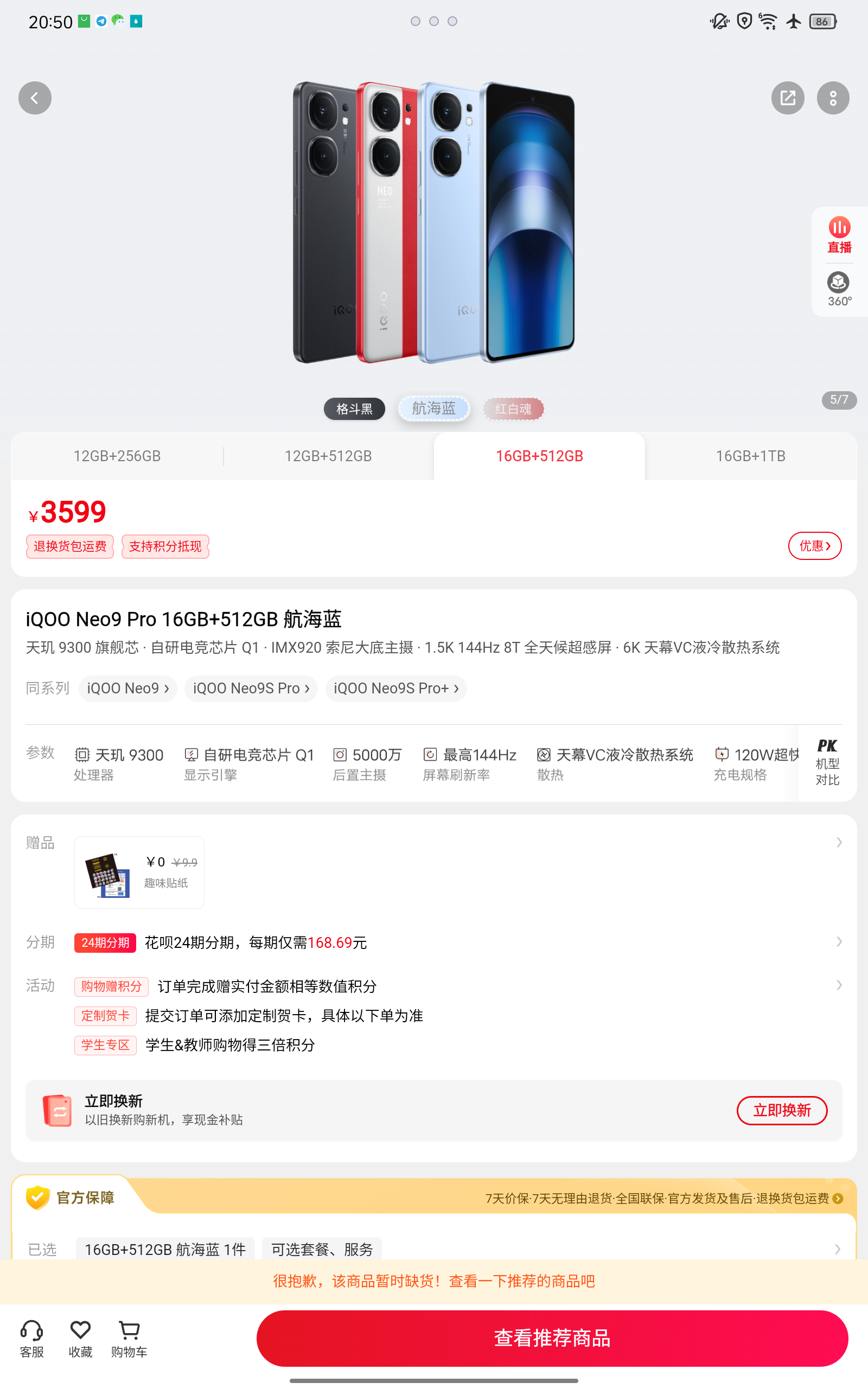Tap the 查看推荐商品 button
868x1389 pixels.
552,1338
